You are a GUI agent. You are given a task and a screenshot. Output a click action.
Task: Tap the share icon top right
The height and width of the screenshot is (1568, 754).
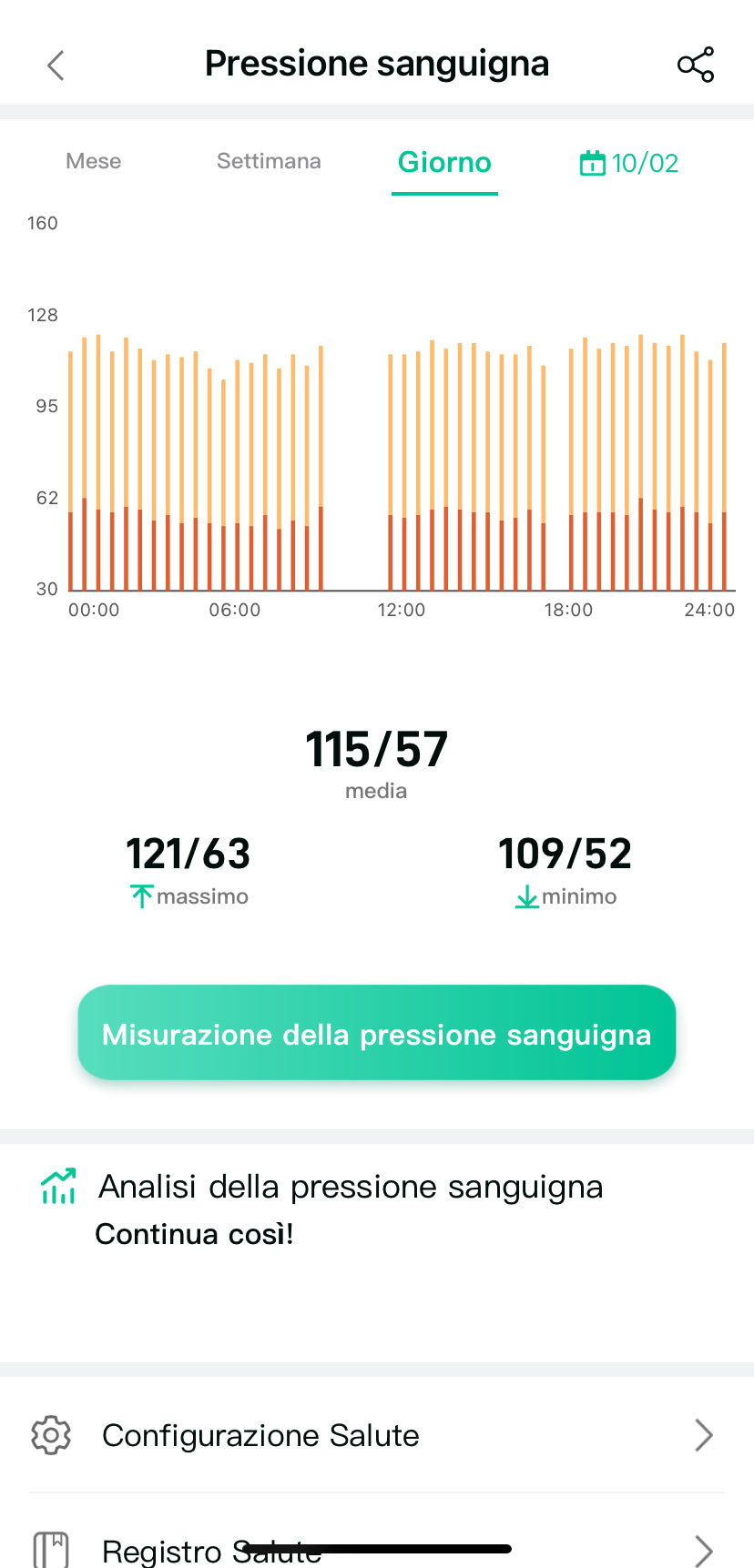[695, 65]
